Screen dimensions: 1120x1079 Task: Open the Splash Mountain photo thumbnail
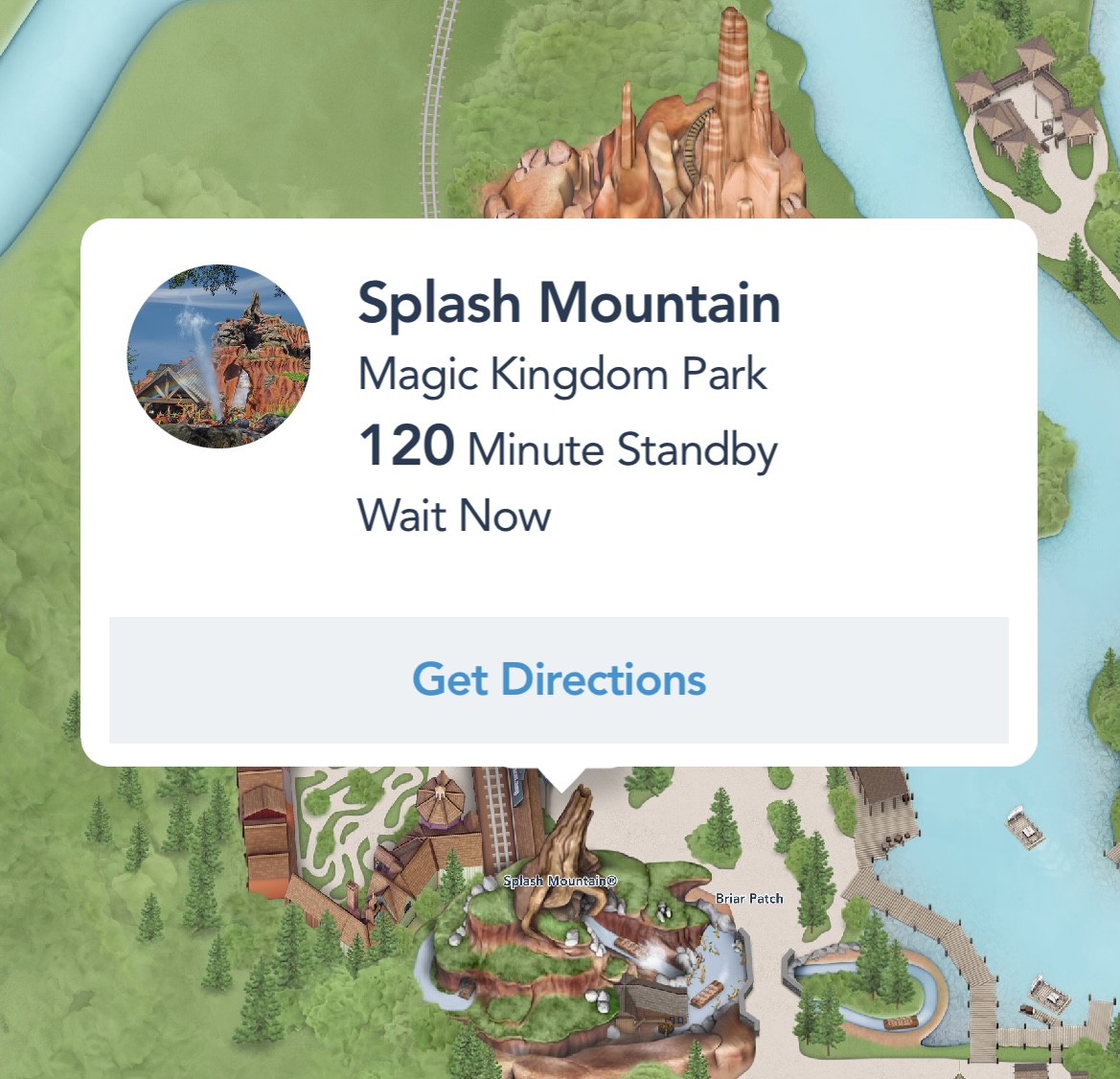pyautogui.click(x=218, y=356)
